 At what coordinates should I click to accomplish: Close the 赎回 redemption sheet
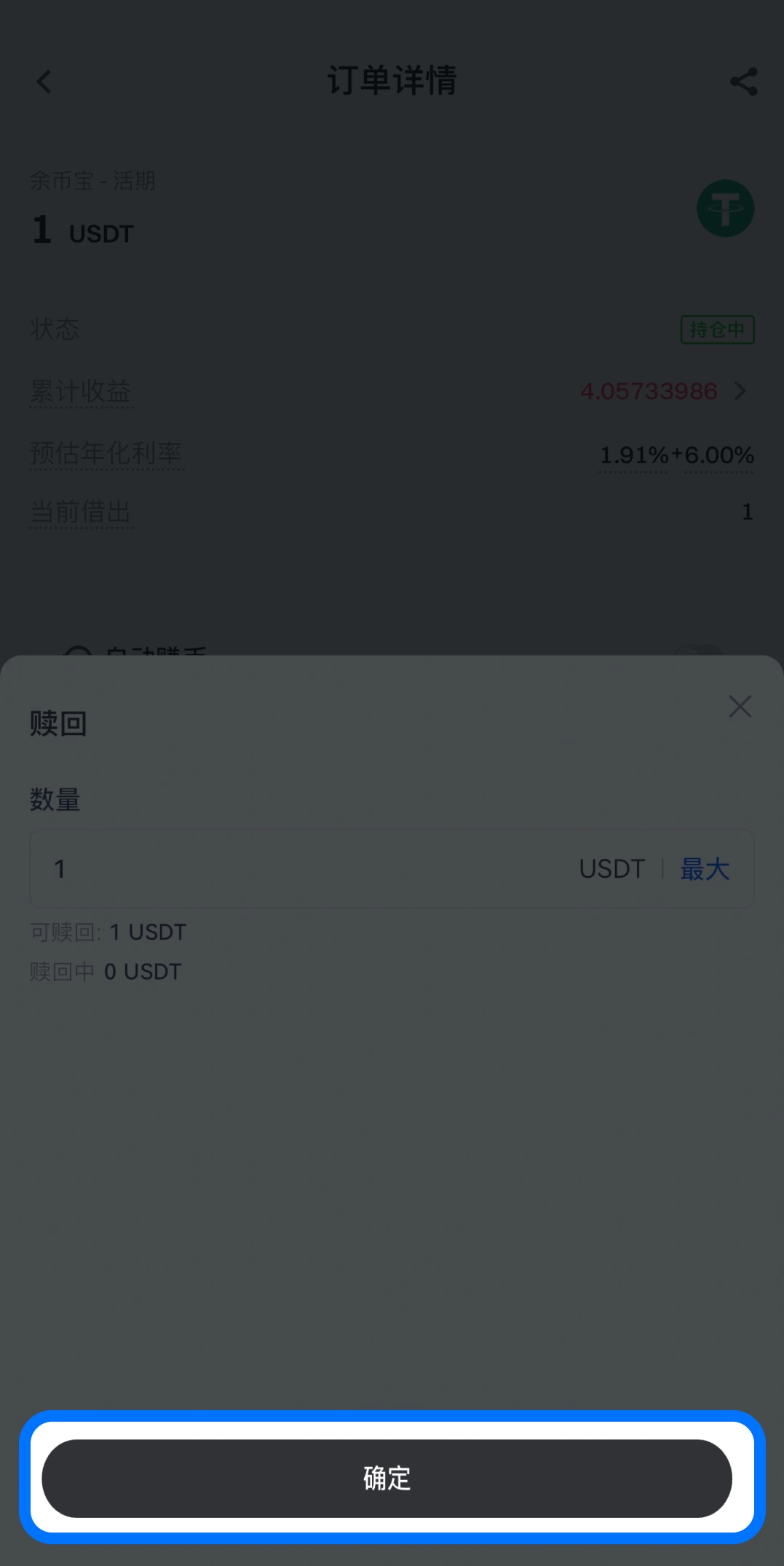coord(740,707)
